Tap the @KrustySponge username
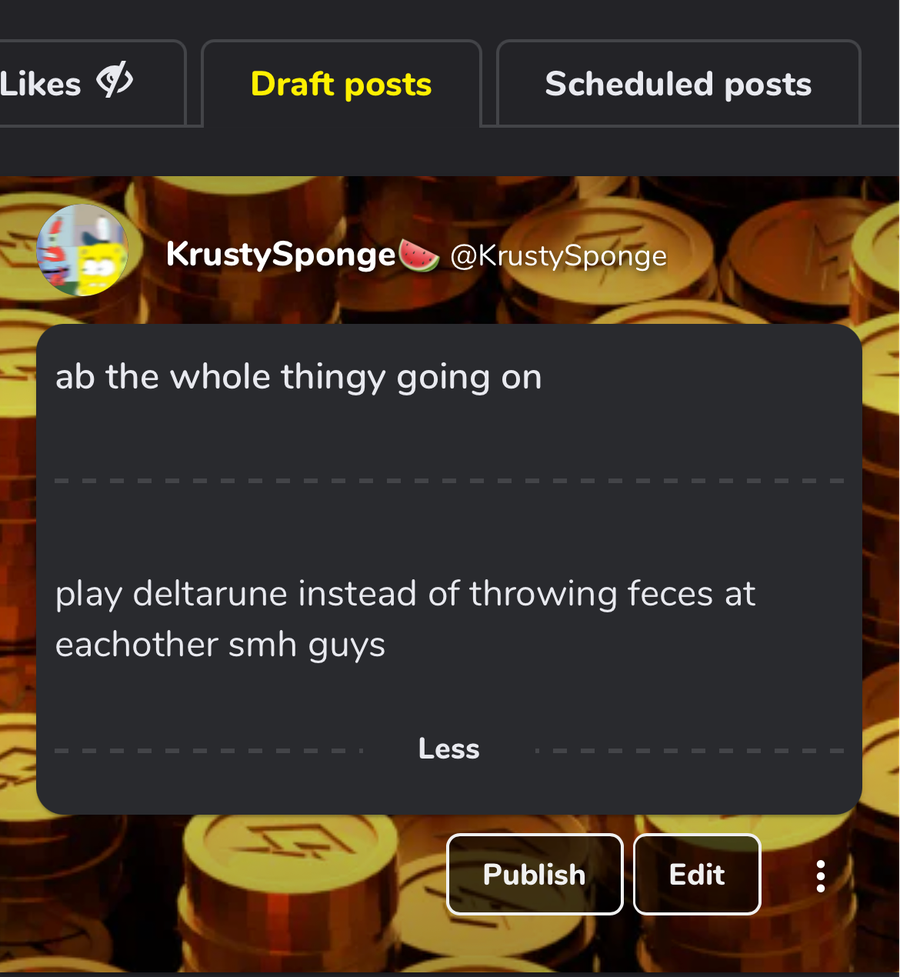Viewport: 900px width, 977px height. click(558, 256)
